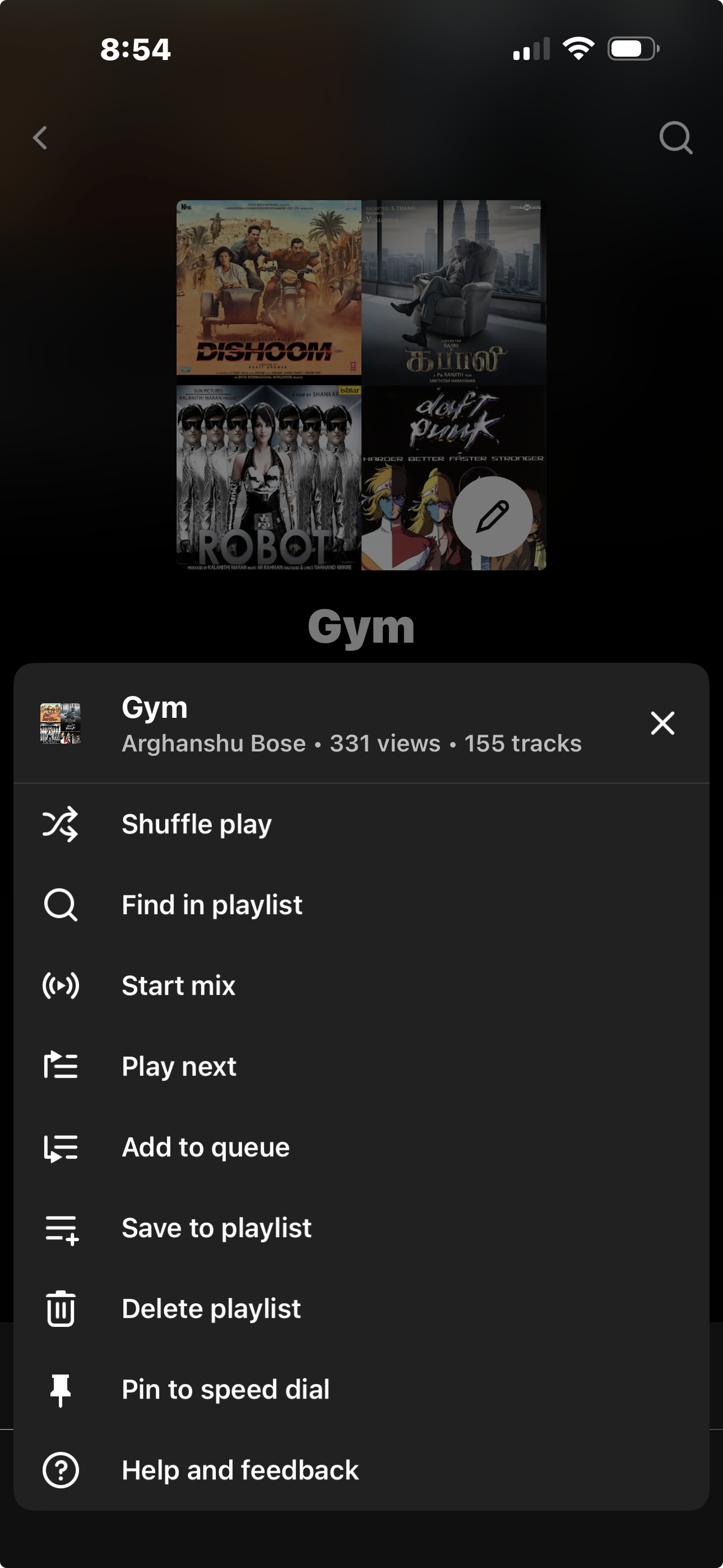Dismiss the menu with the X button
This screenshot has width=723, height=1568.
[662, 724]
